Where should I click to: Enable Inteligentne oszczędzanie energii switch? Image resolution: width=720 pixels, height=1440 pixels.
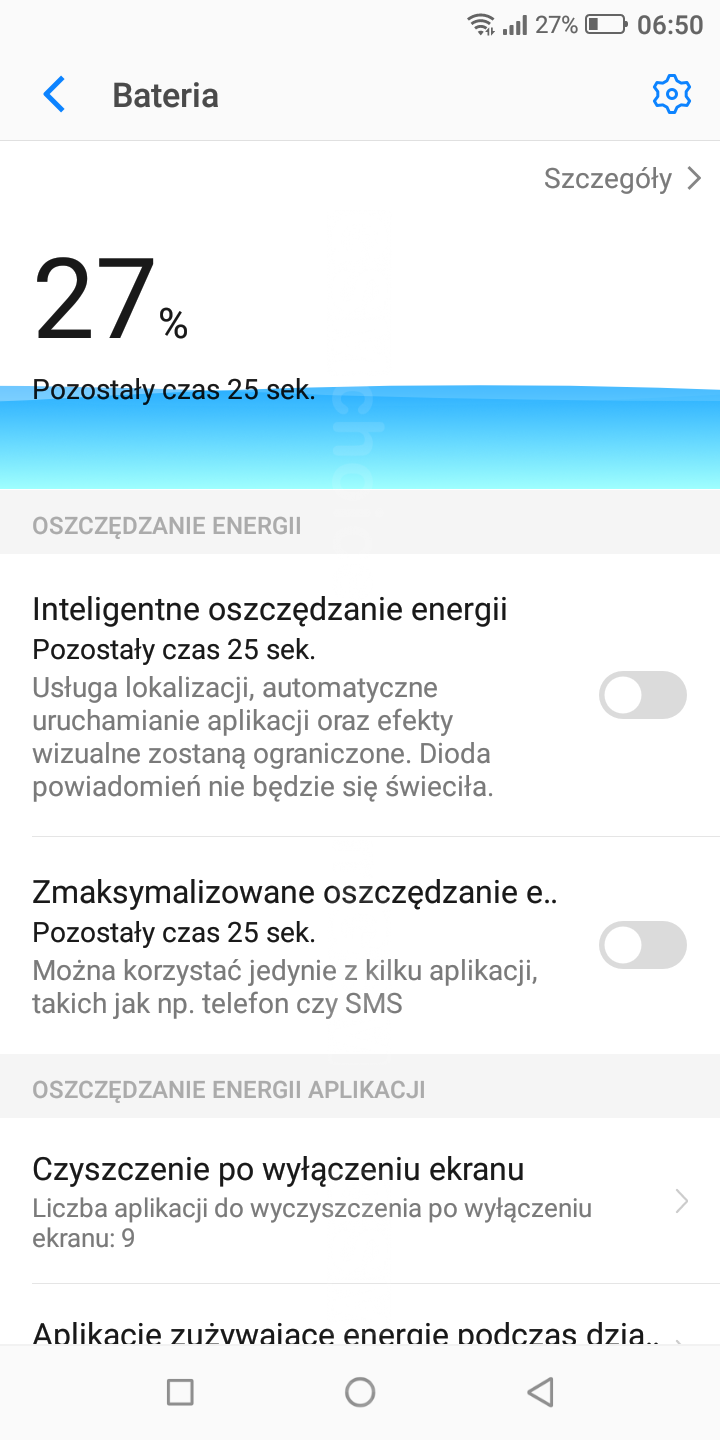pyautogui.click(x=642, y=695)
